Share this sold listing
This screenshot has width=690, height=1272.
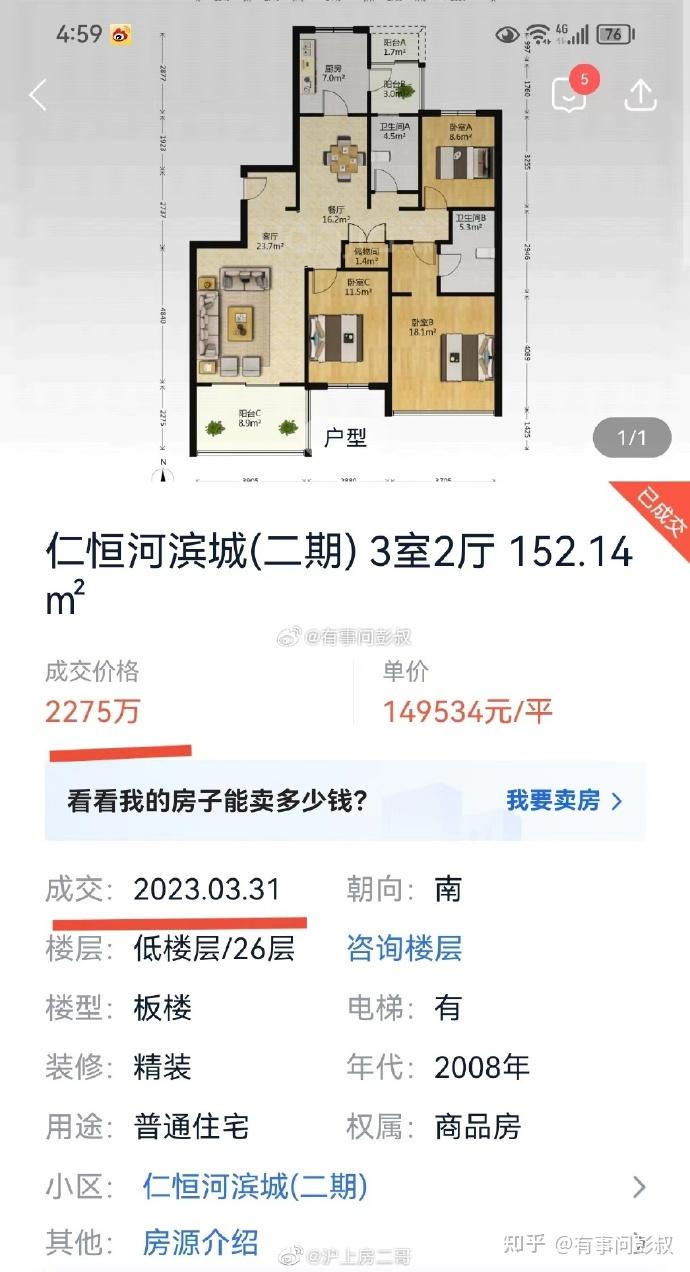(x=640, y=94)
